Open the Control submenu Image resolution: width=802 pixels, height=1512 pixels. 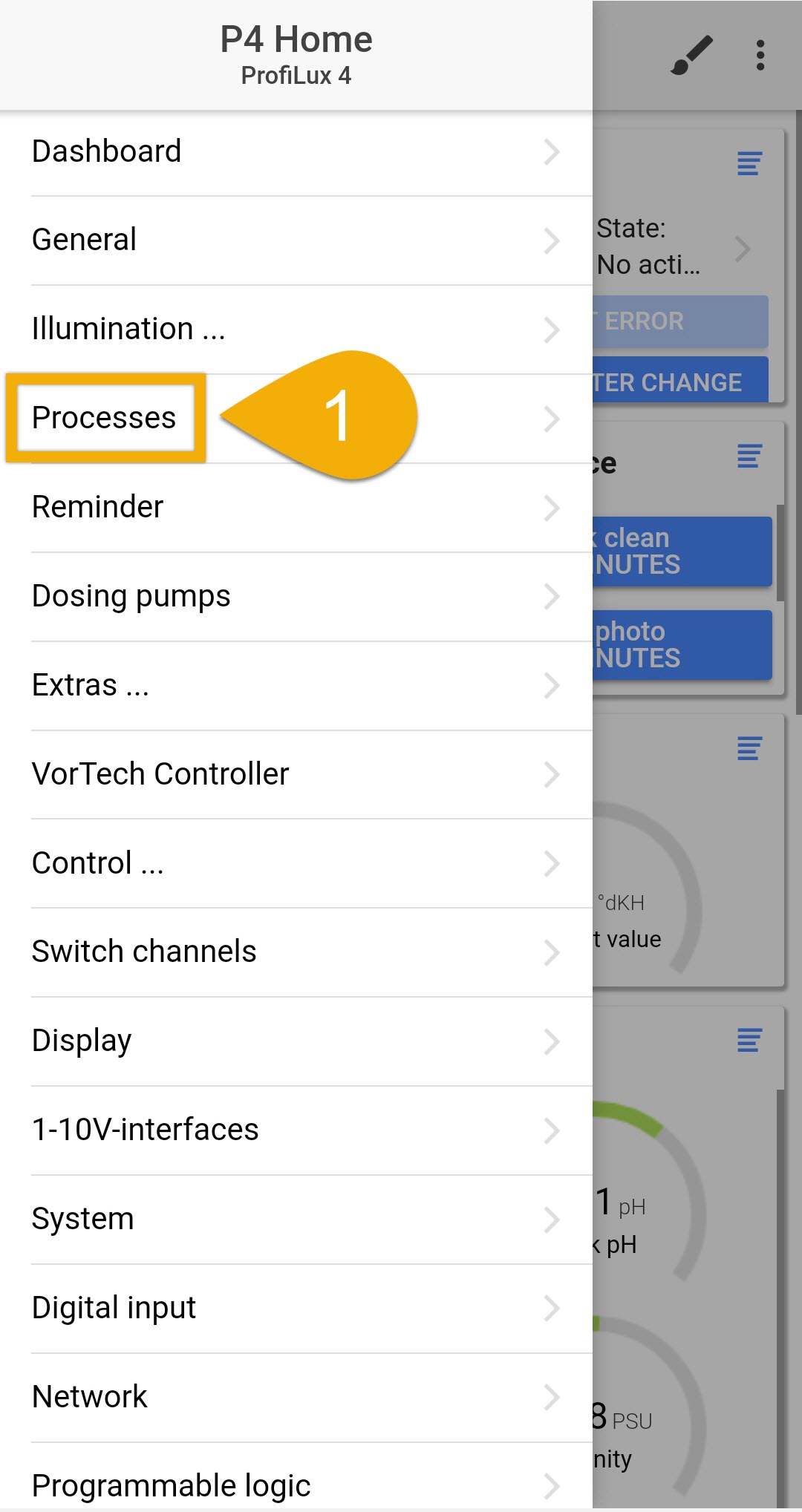tap(296, 864)
